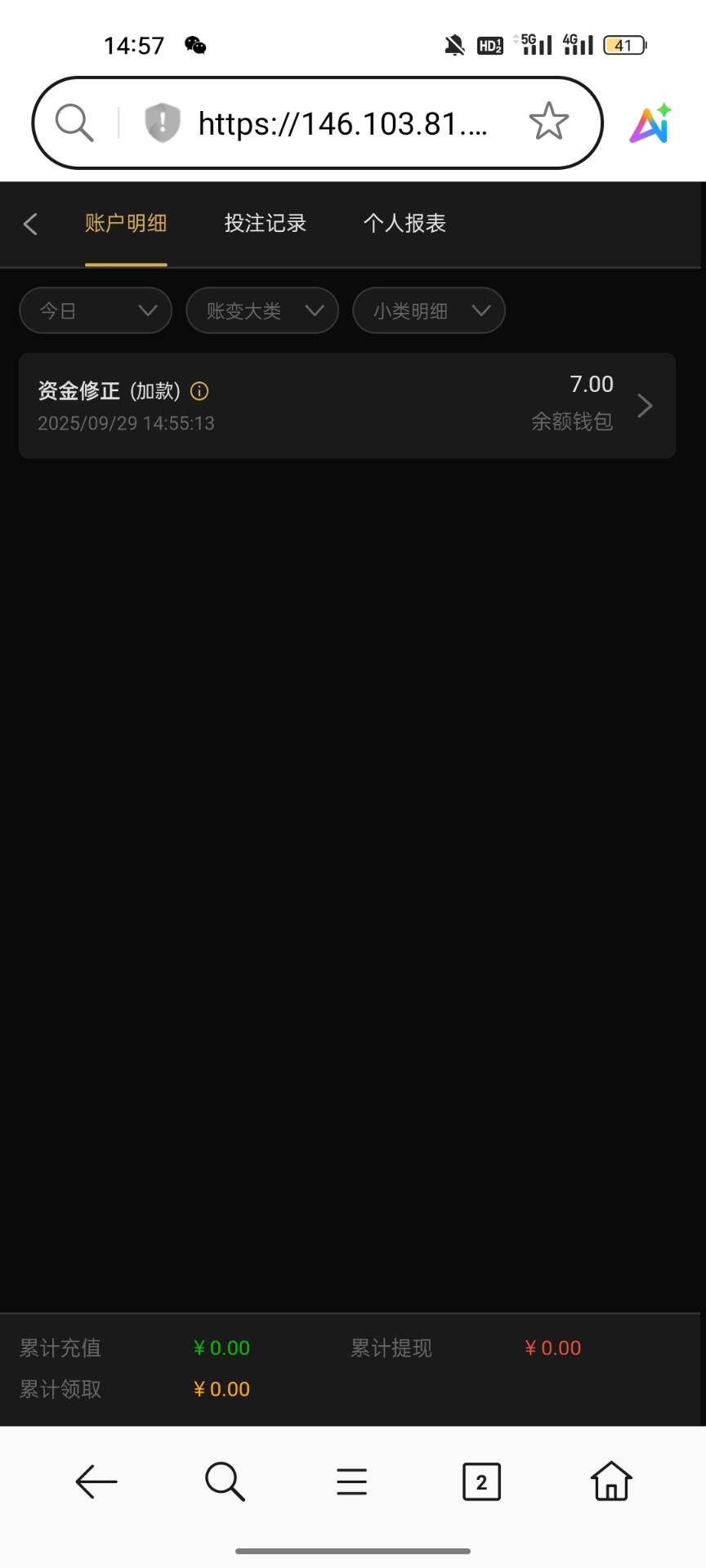The height and width of the screenshot is (1568, 706).
Task: Bookmark this page with the star
Action: (548, 122)
